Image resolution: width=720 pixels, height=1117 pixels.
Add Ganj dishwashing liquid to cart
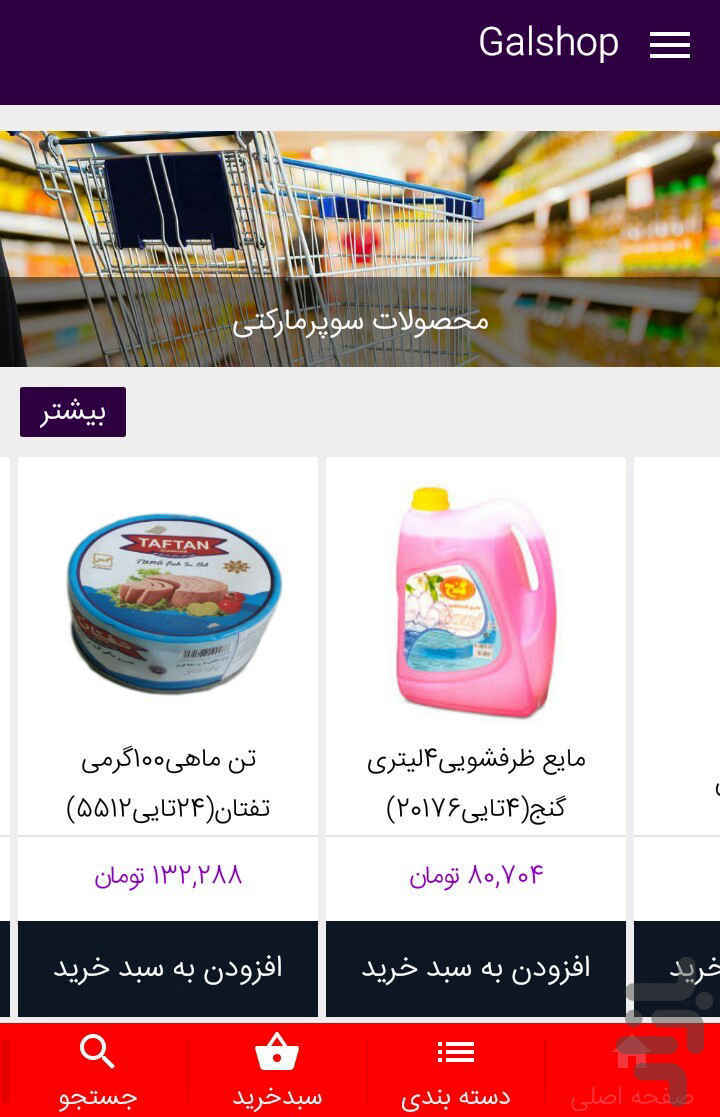tap(476, 968)
